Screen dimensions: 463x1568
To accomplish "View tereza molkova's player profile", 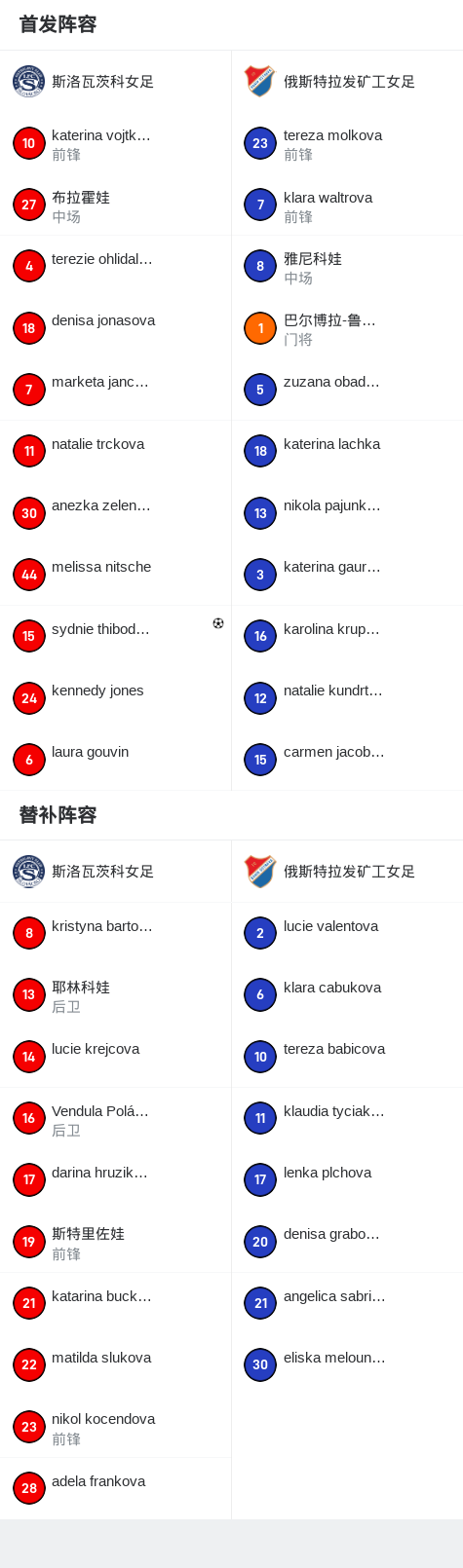I will coord(347,144).
